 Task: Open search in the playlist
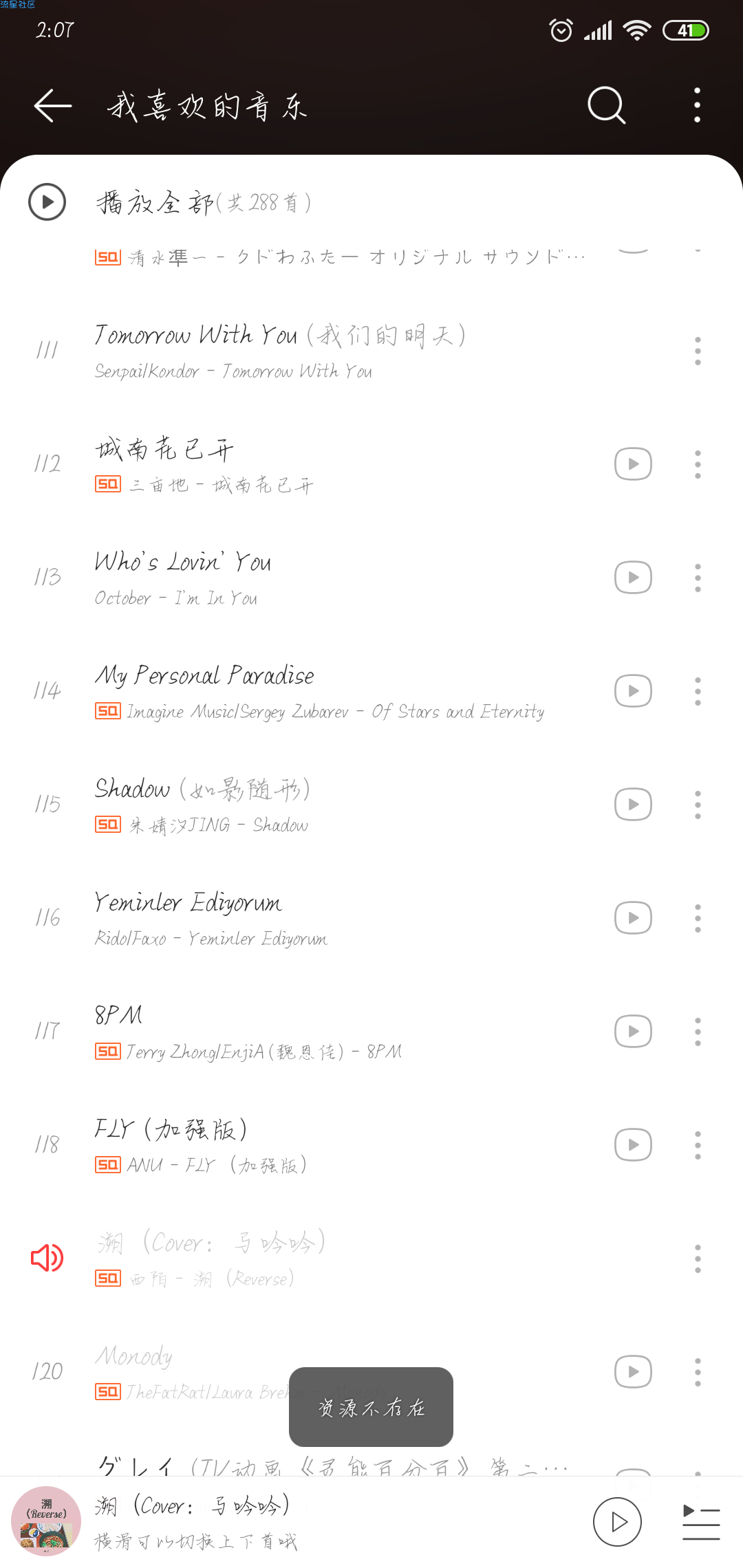606,105
